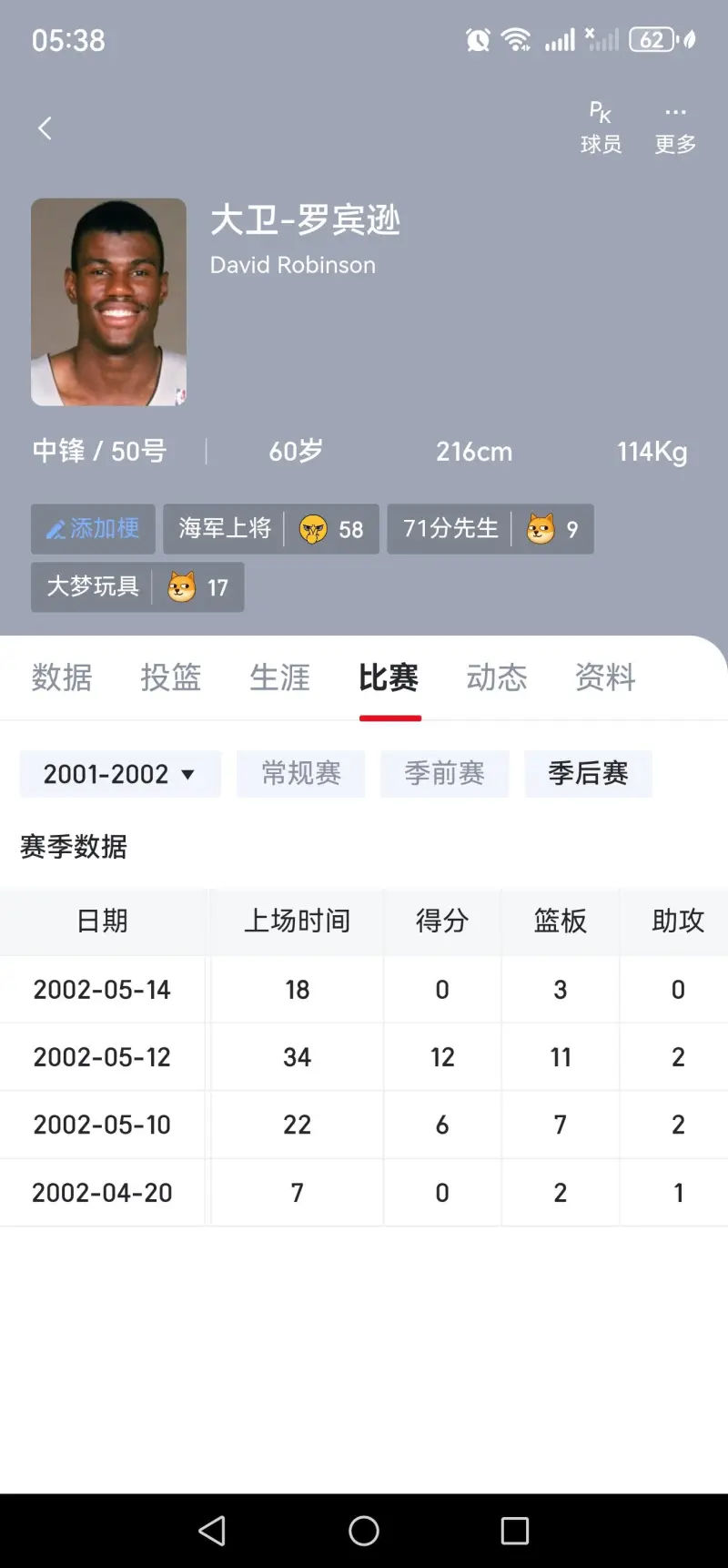This screenshot has width=728, height=1568.
Task: Filter games by 季前赛
Action: click(444, 774)
